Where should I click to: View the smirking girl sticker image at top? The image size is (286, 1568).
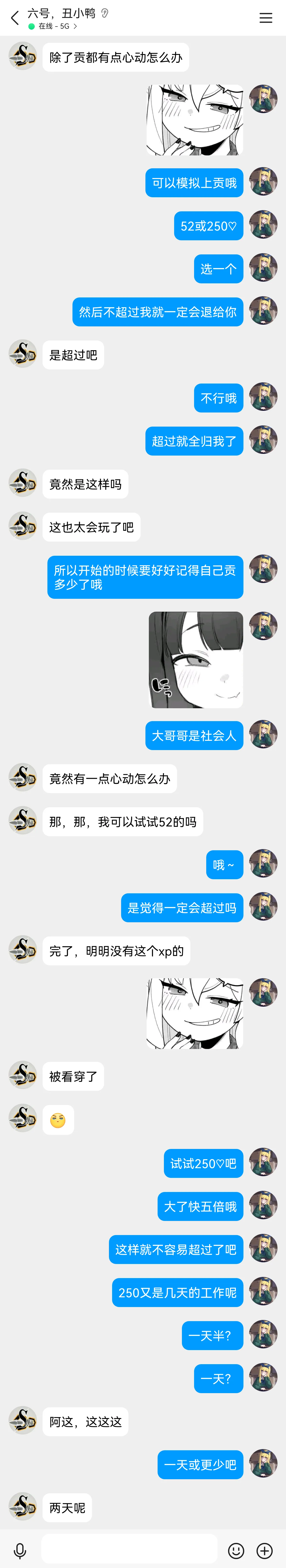point(195,120)
